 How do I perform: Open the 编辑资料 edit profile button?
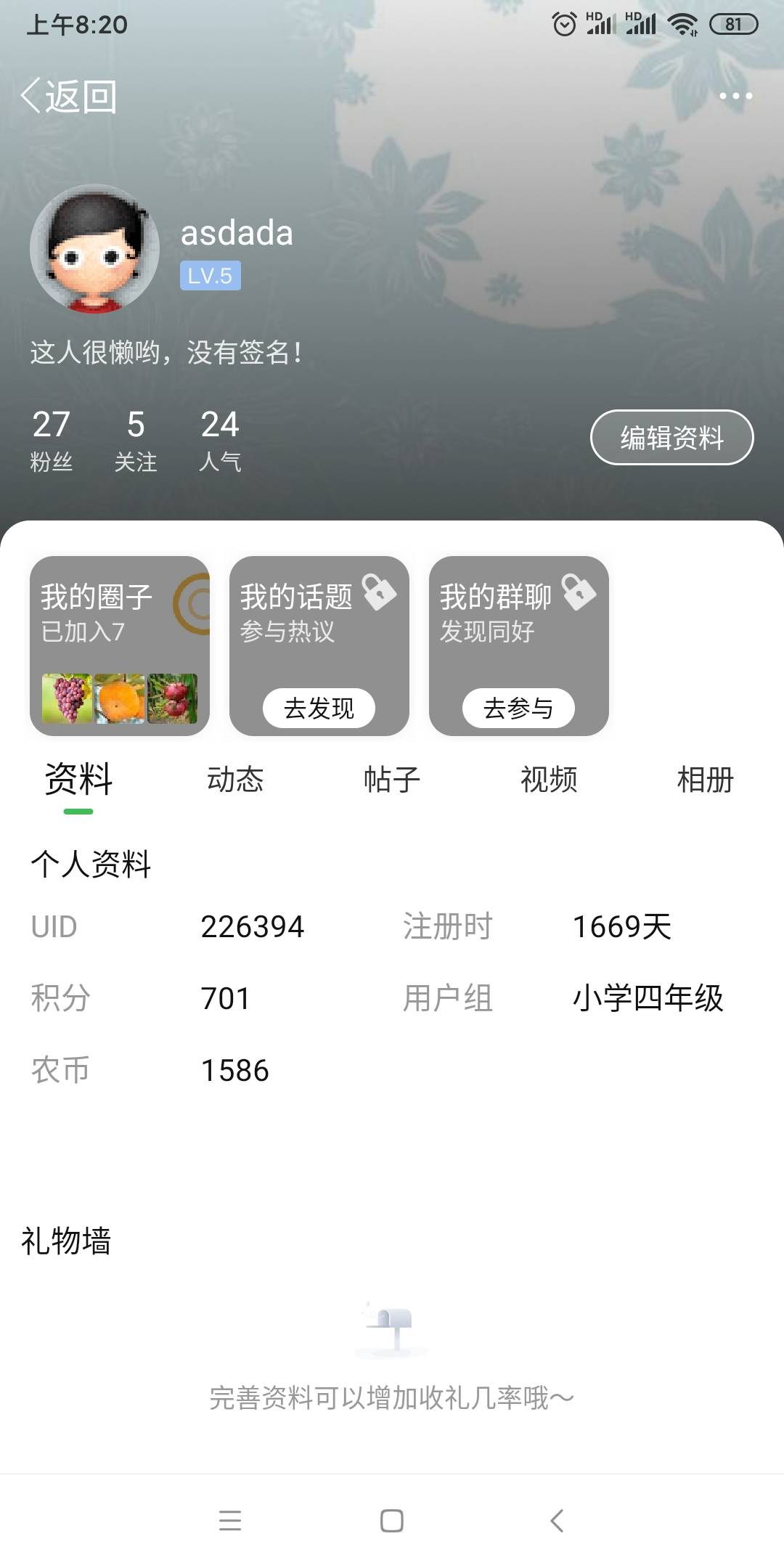click(x=671, y=438)
